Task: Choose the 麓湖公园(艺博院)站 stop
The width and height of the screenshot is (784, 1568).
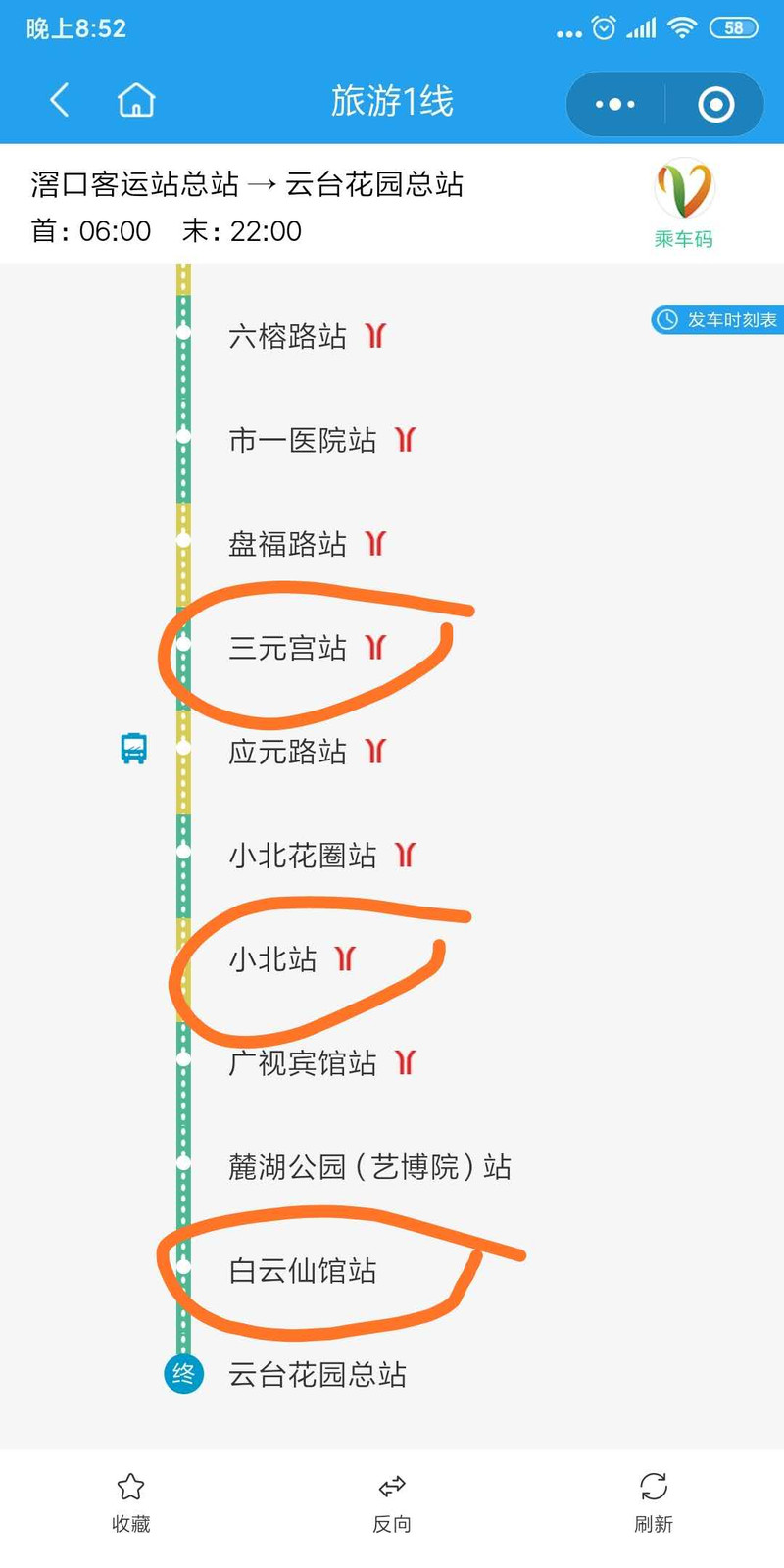Action: pyautogui.click(x=369, y=1167)
